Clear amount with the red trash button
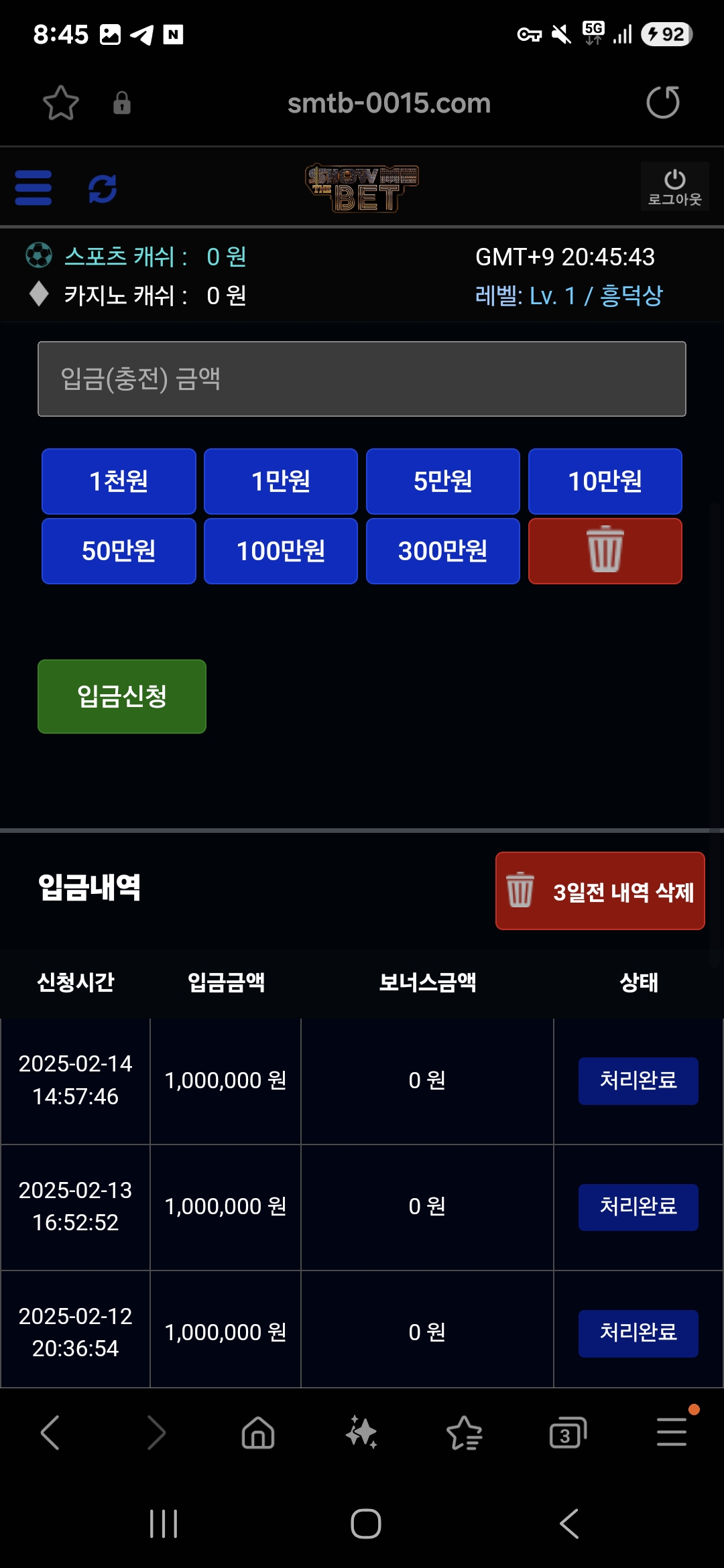 tap(605, 551)
